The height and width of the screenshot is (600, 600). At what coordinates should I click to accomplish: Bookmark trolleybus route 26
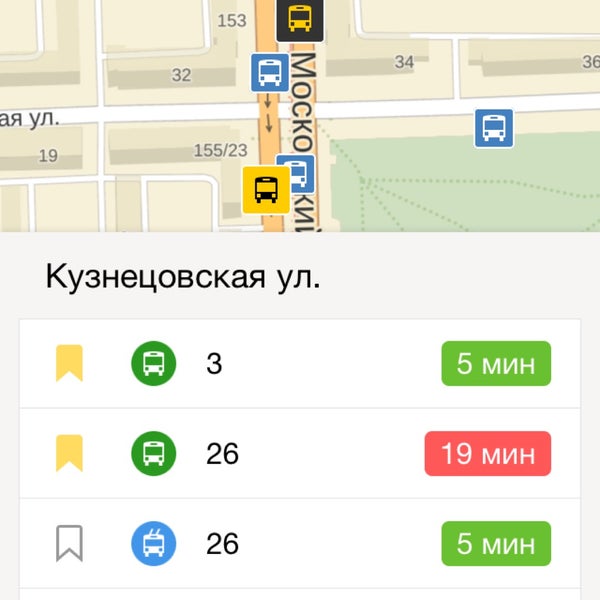69,543
